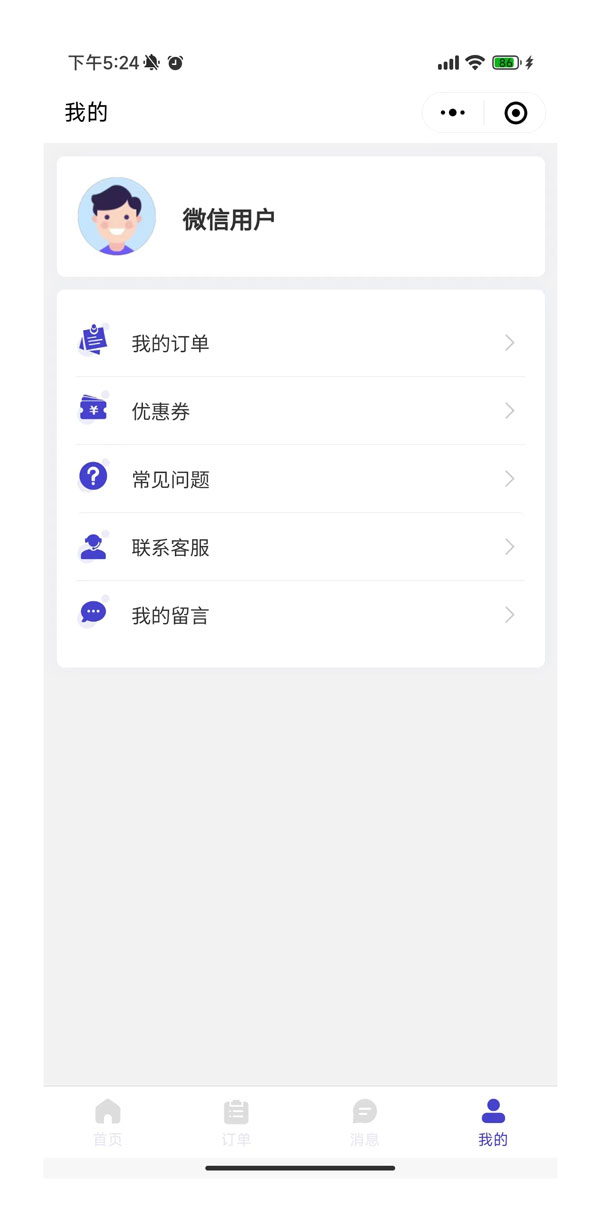Switch to the 首页 tab

[108, 1122]
